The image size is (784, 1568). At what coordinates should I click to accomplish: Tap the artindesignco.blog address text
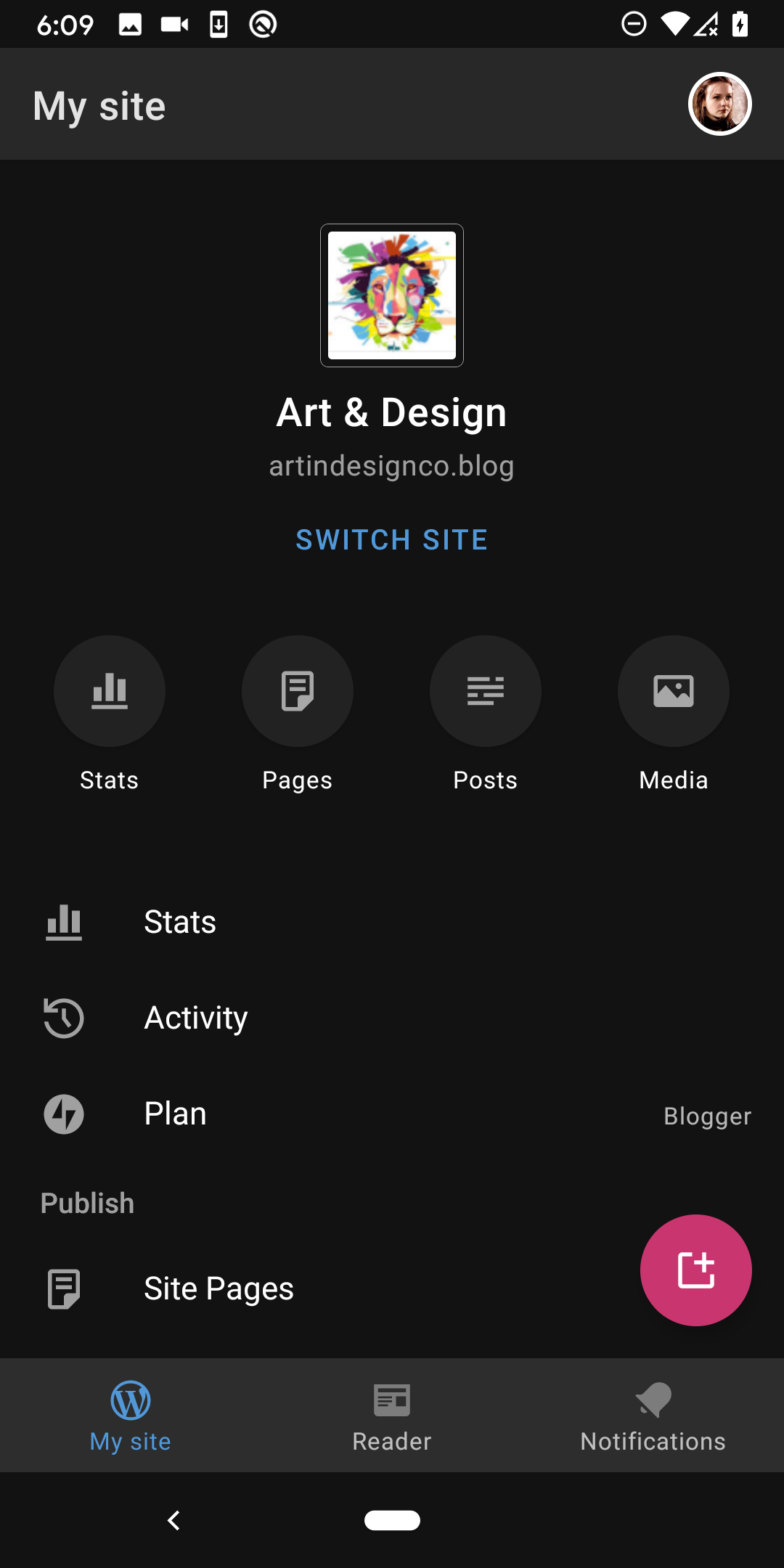click(391, 465)
